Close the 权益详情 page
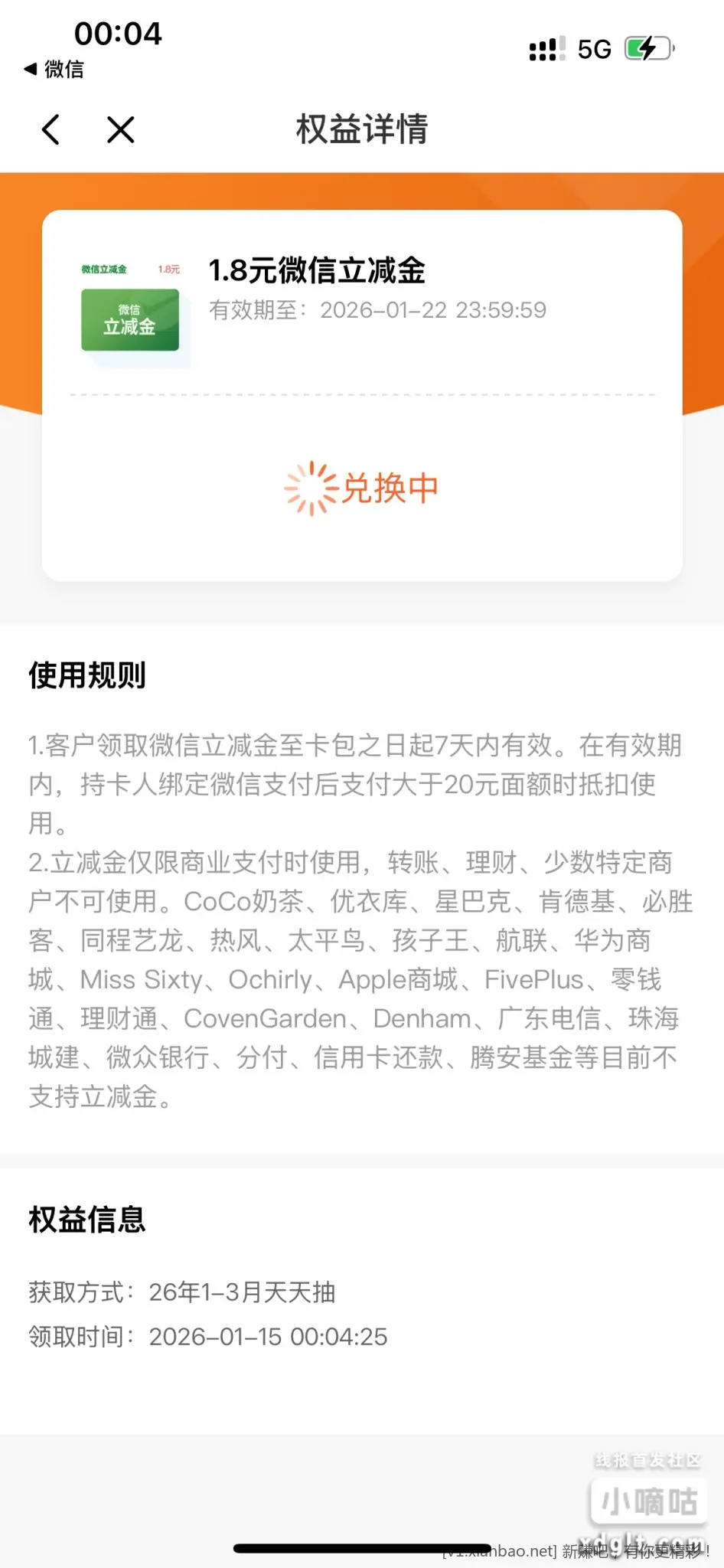The width and height of the screenshot is (724, 1568). pos(121,129)
